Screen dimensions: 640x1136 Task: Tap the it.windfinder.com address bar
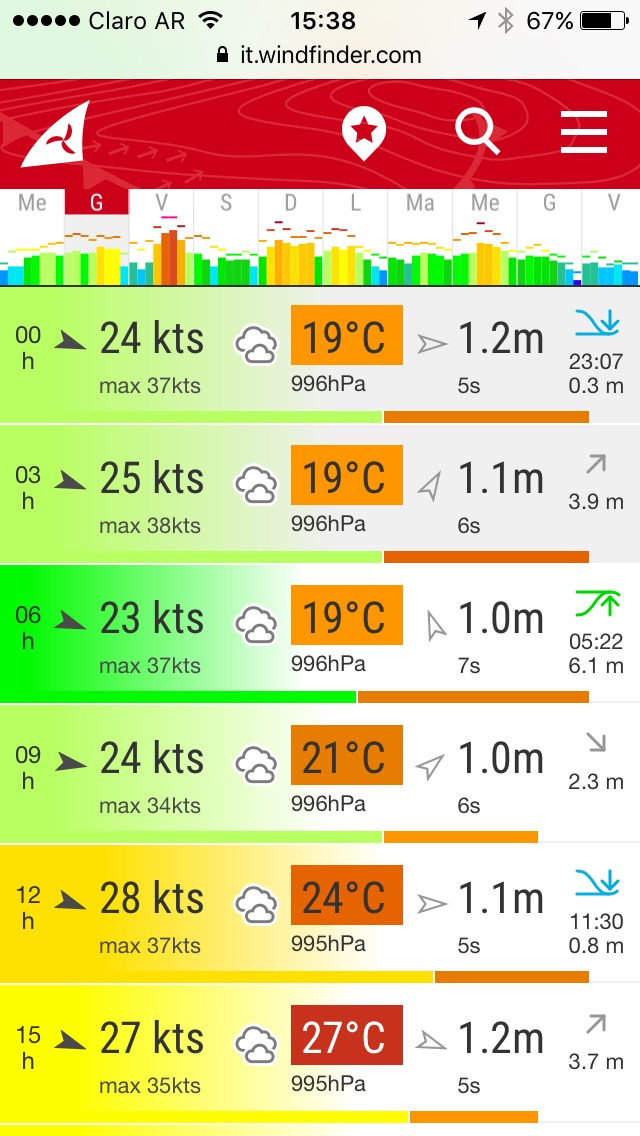tap(320, 55)
